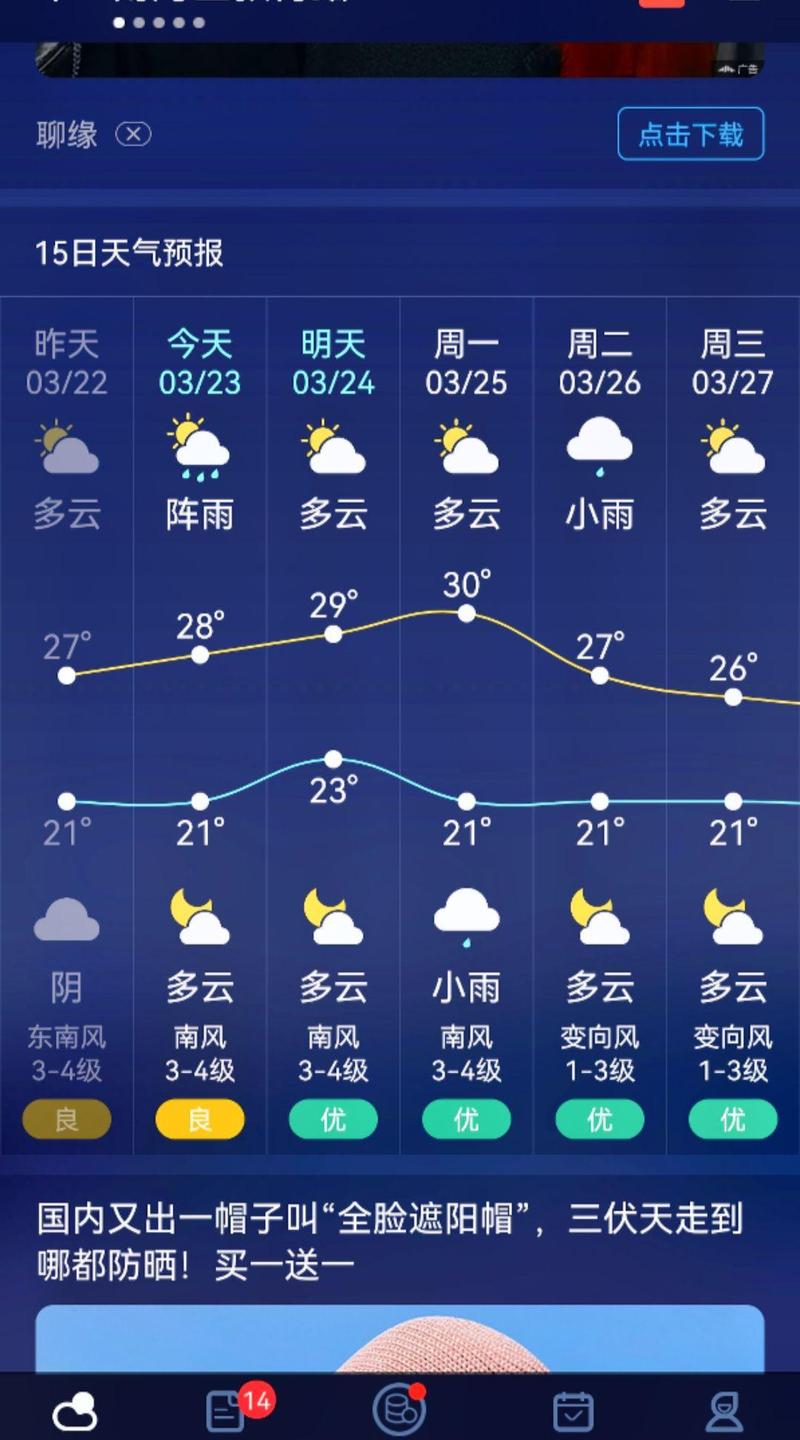The image size is (800, 1440).
Task: Dismiss the 聊缘 ad with the X
Action: coord(131,135)
